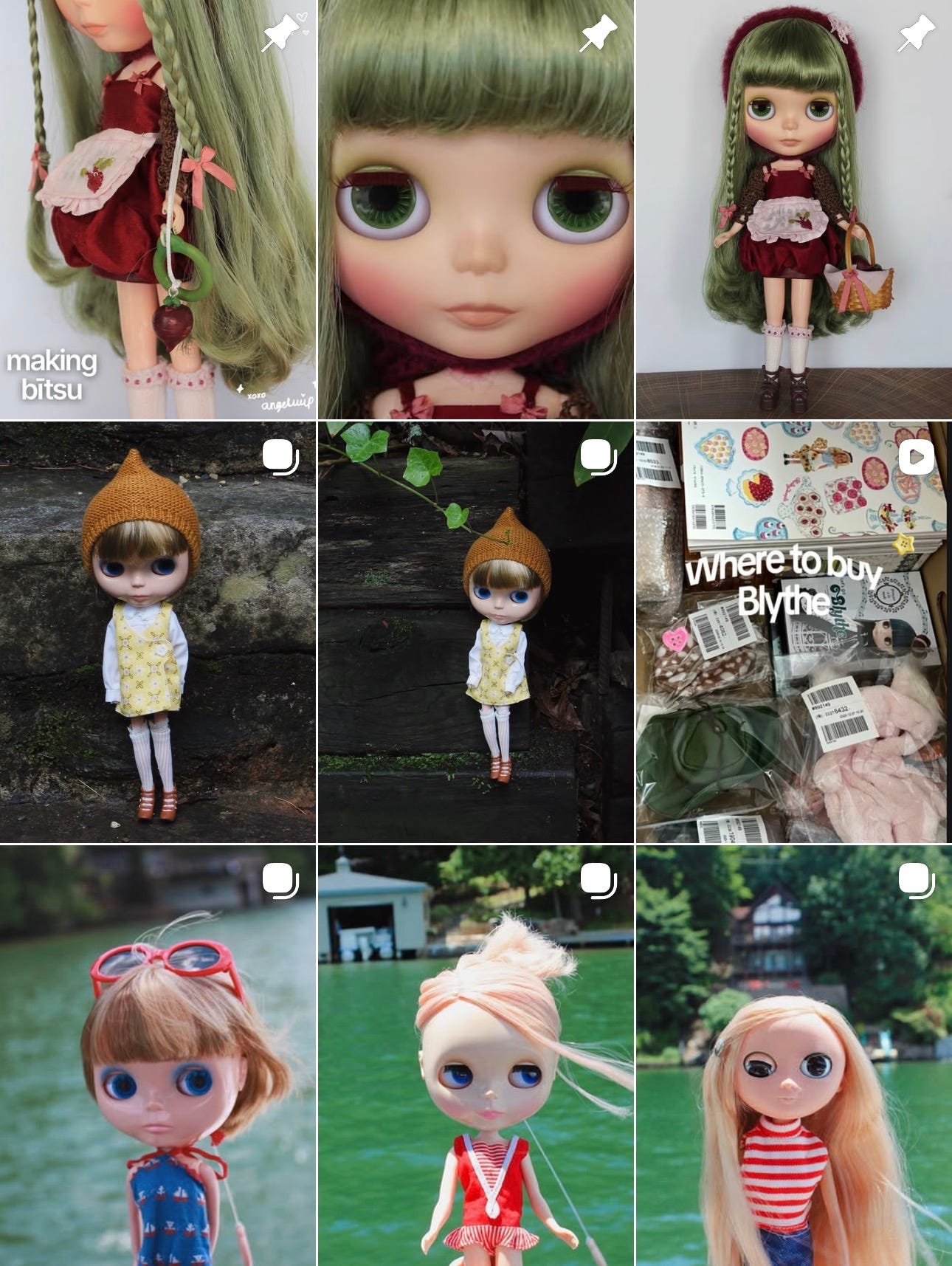Open the pinned 'making bītsu' post

click(x=158, y=209)
